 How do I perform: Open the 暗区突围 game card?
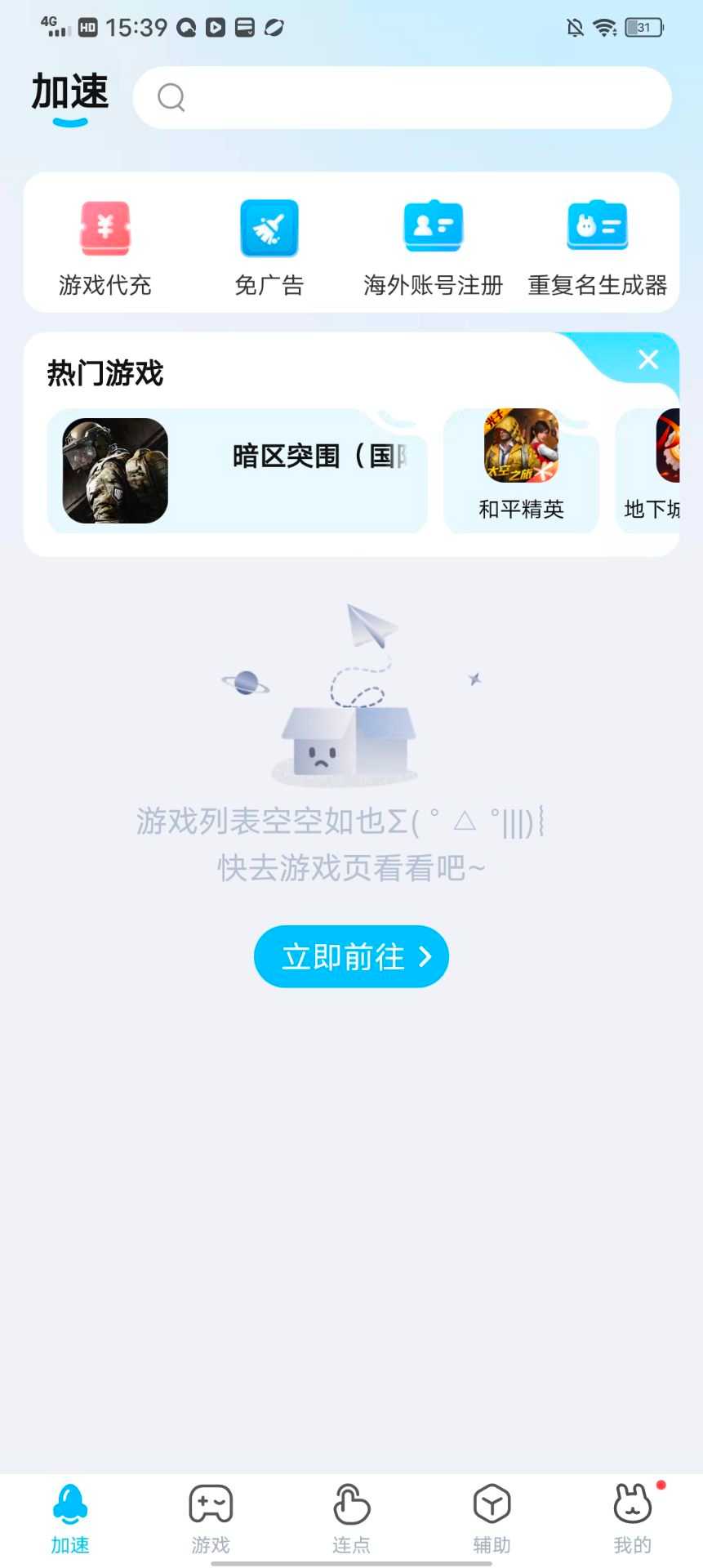(x=237, y=471)
